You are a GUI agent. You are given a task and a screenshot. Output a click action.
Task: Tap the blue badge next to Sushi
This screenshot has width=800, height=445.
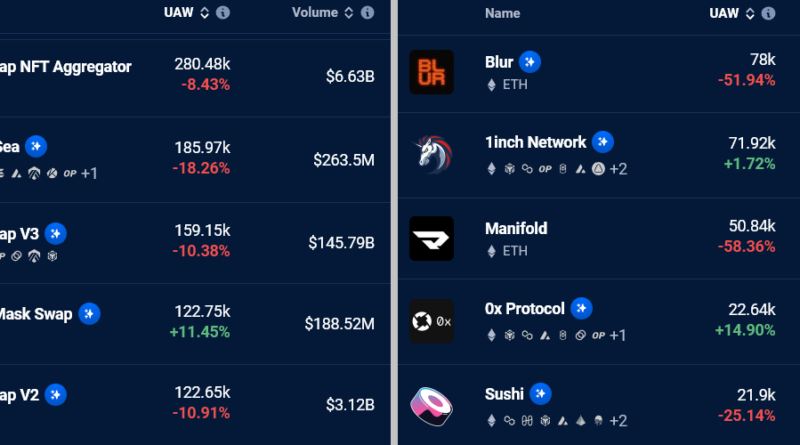(541, 393)
